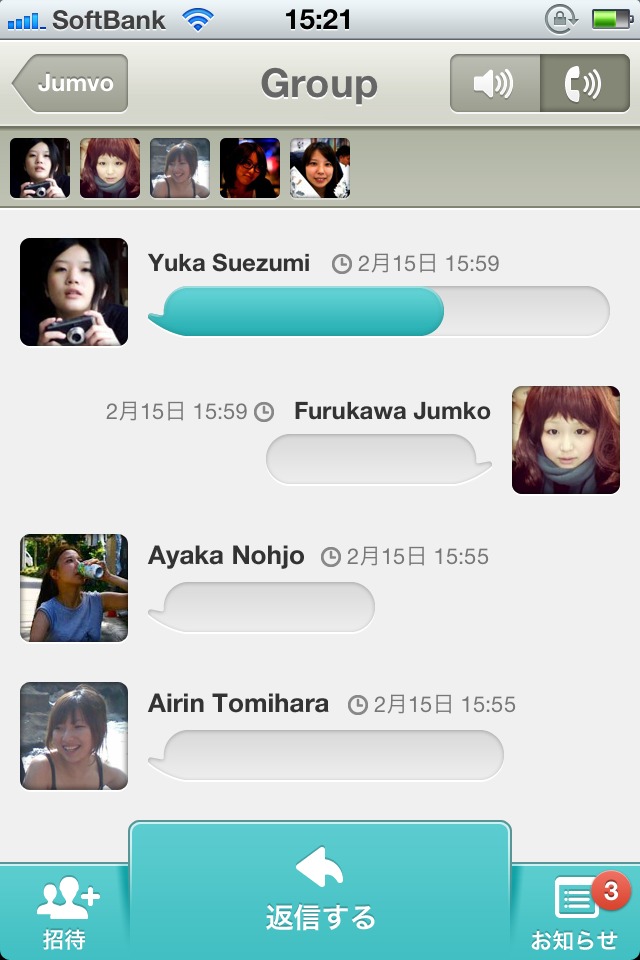This screenshot has height=960, width=640.
Task: Play Ayaka Nohjo's voice message
Action: click(x=262, y=607)
